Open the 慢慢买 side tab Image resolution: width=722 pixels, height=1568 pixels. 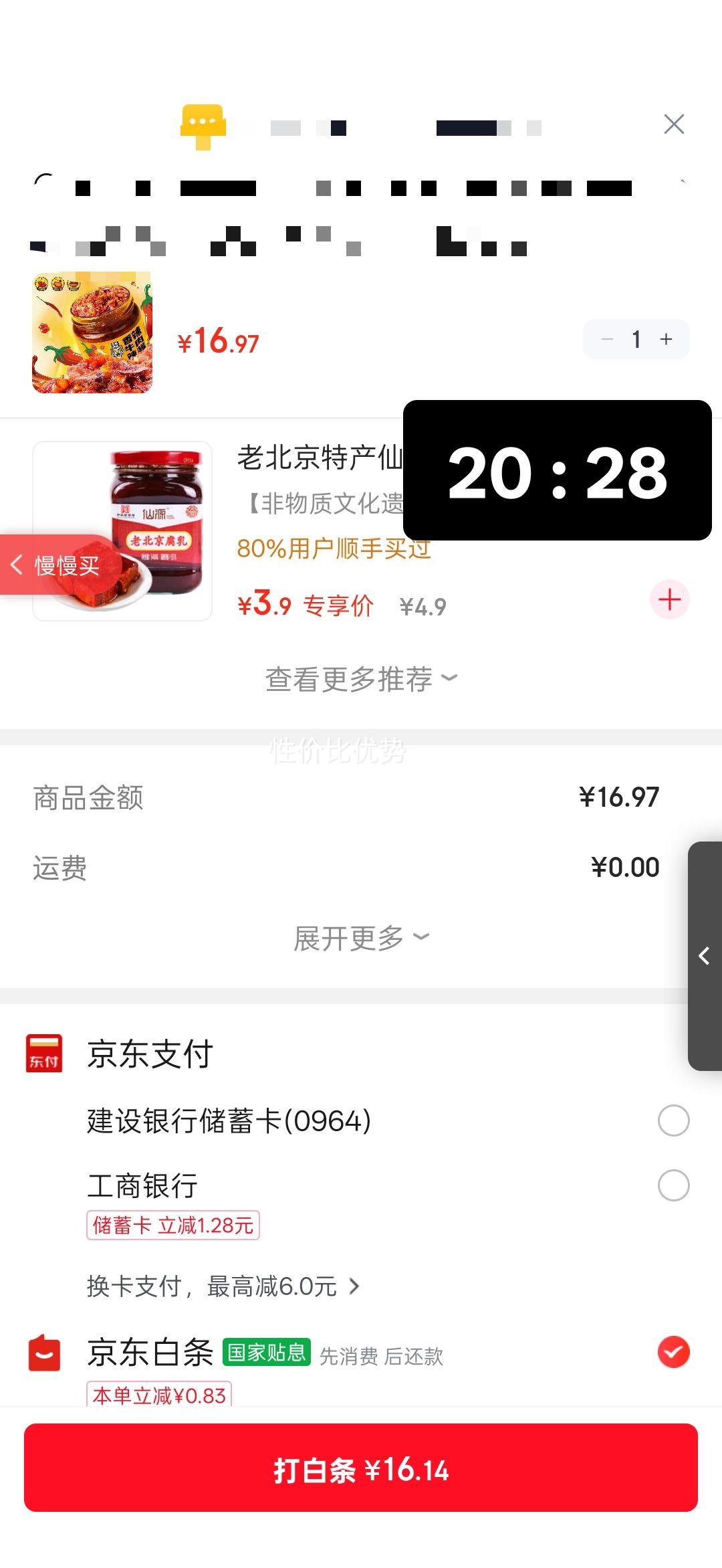(x=64, y=565)
